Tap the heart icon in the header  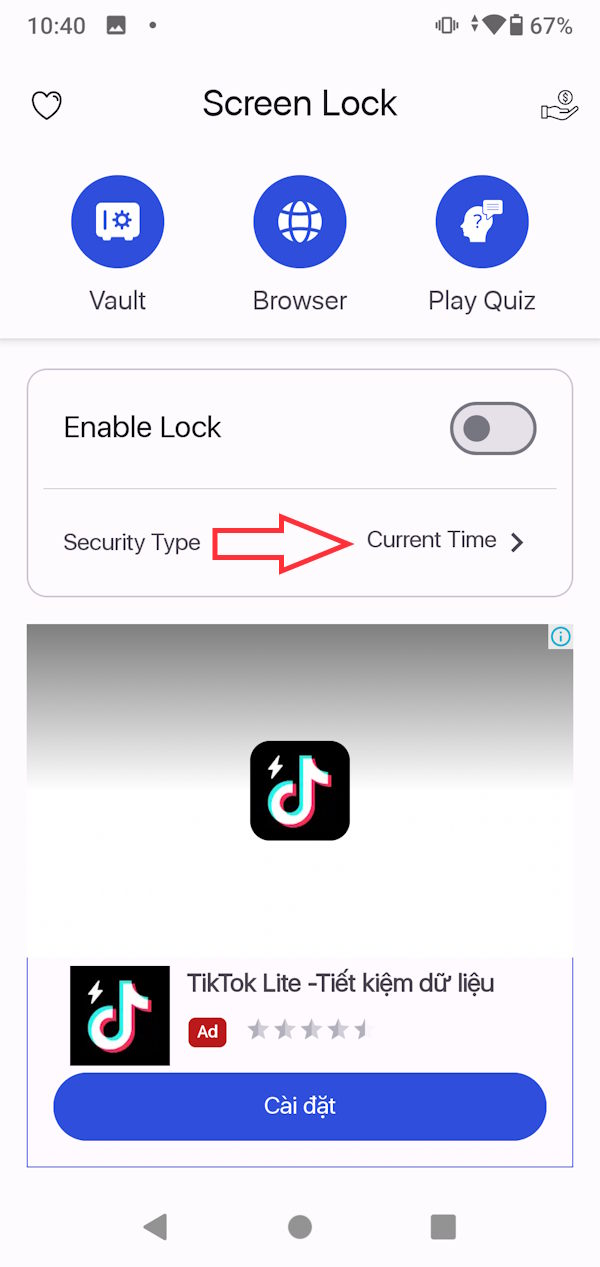pyautogui.click(x=47, y=105)
